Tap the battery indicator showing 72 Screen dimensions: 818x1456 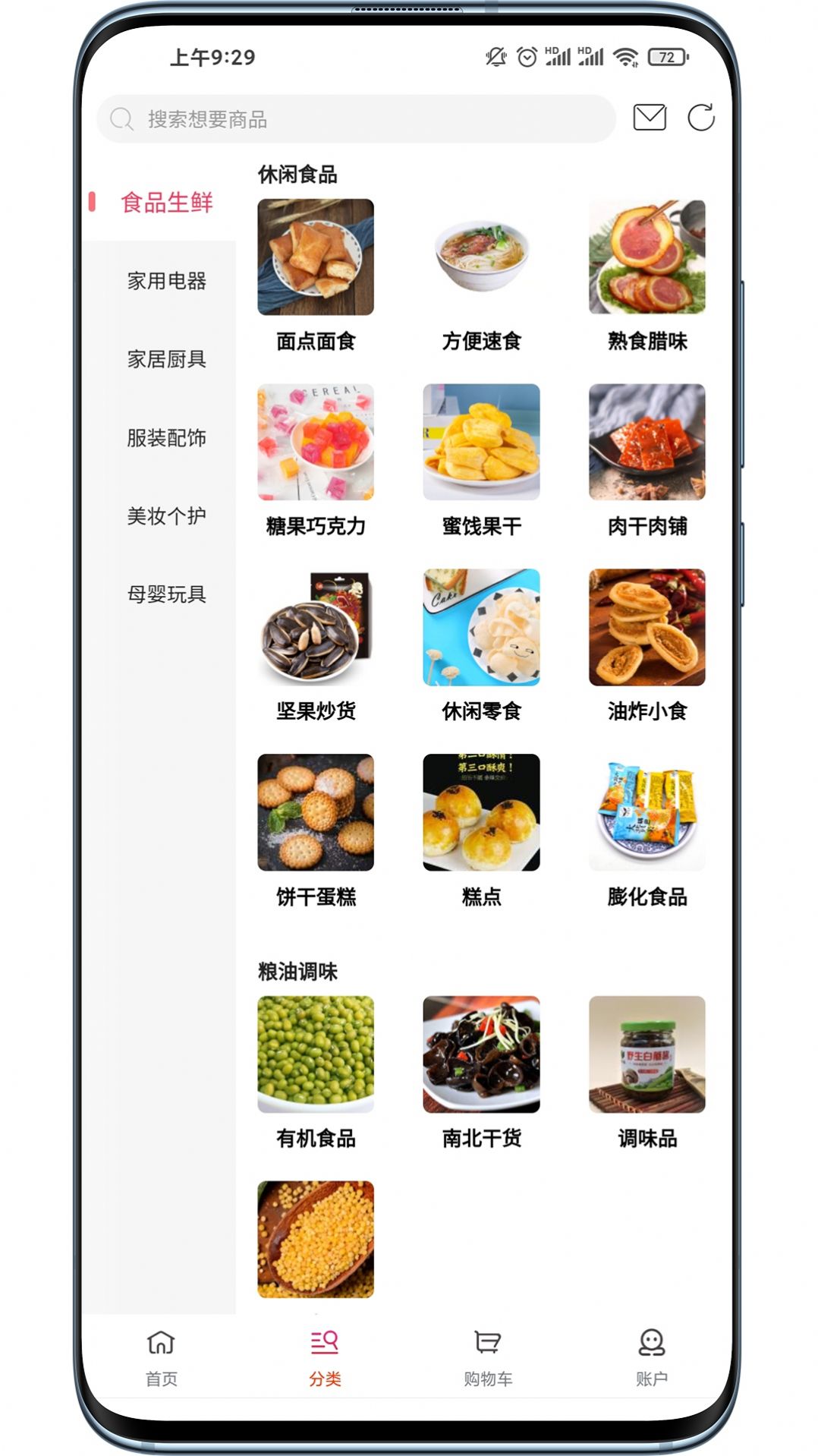[665, 55]
